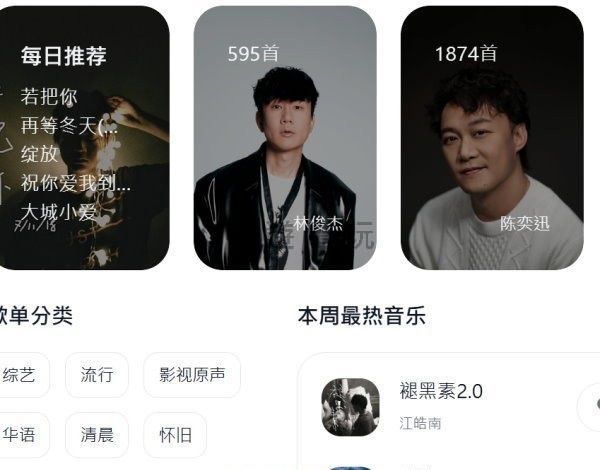This screenshot has width=600, height=470.
Task: Select the 流行 category chip
Action: click(x=97, y=375)
